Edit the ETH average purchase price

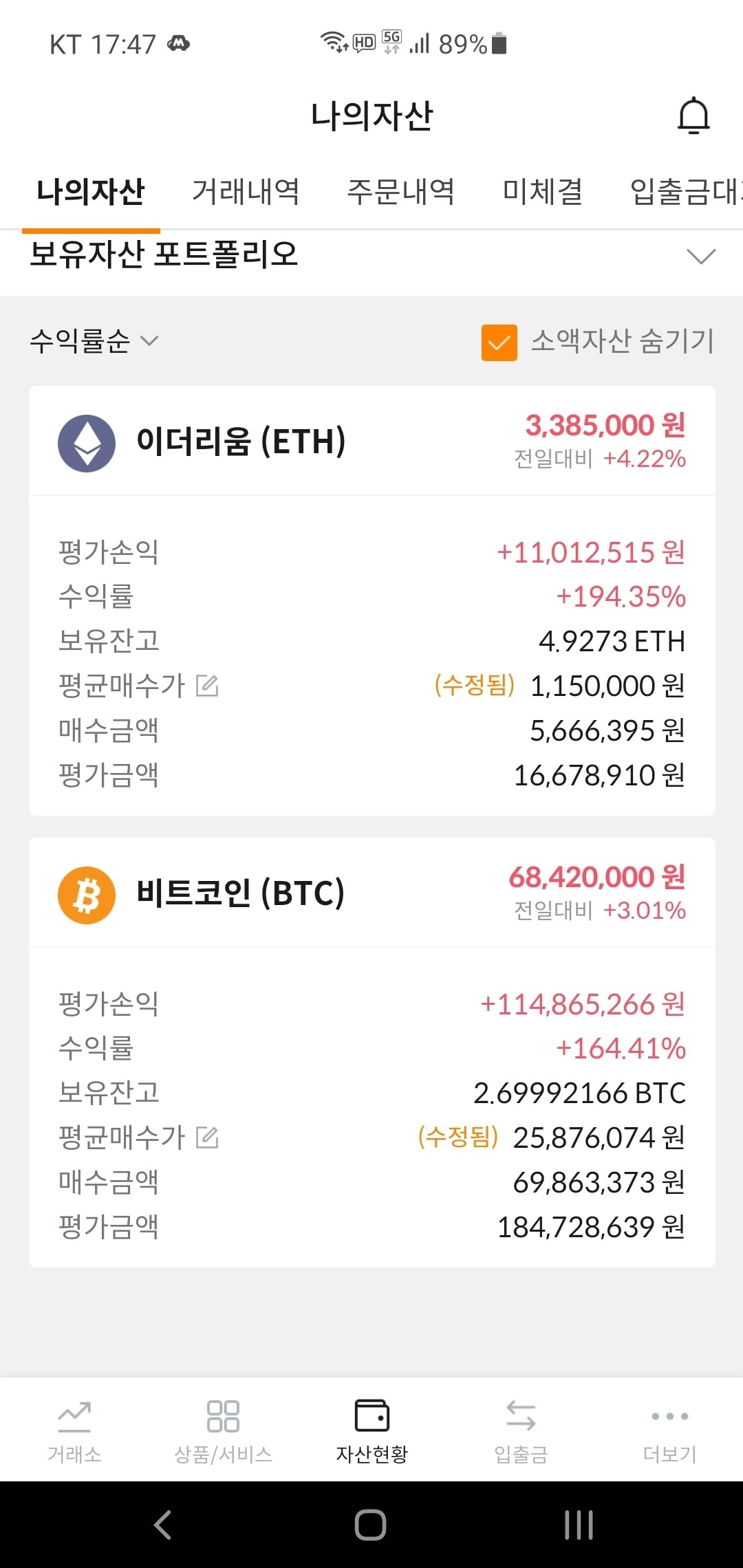point(206,684)
